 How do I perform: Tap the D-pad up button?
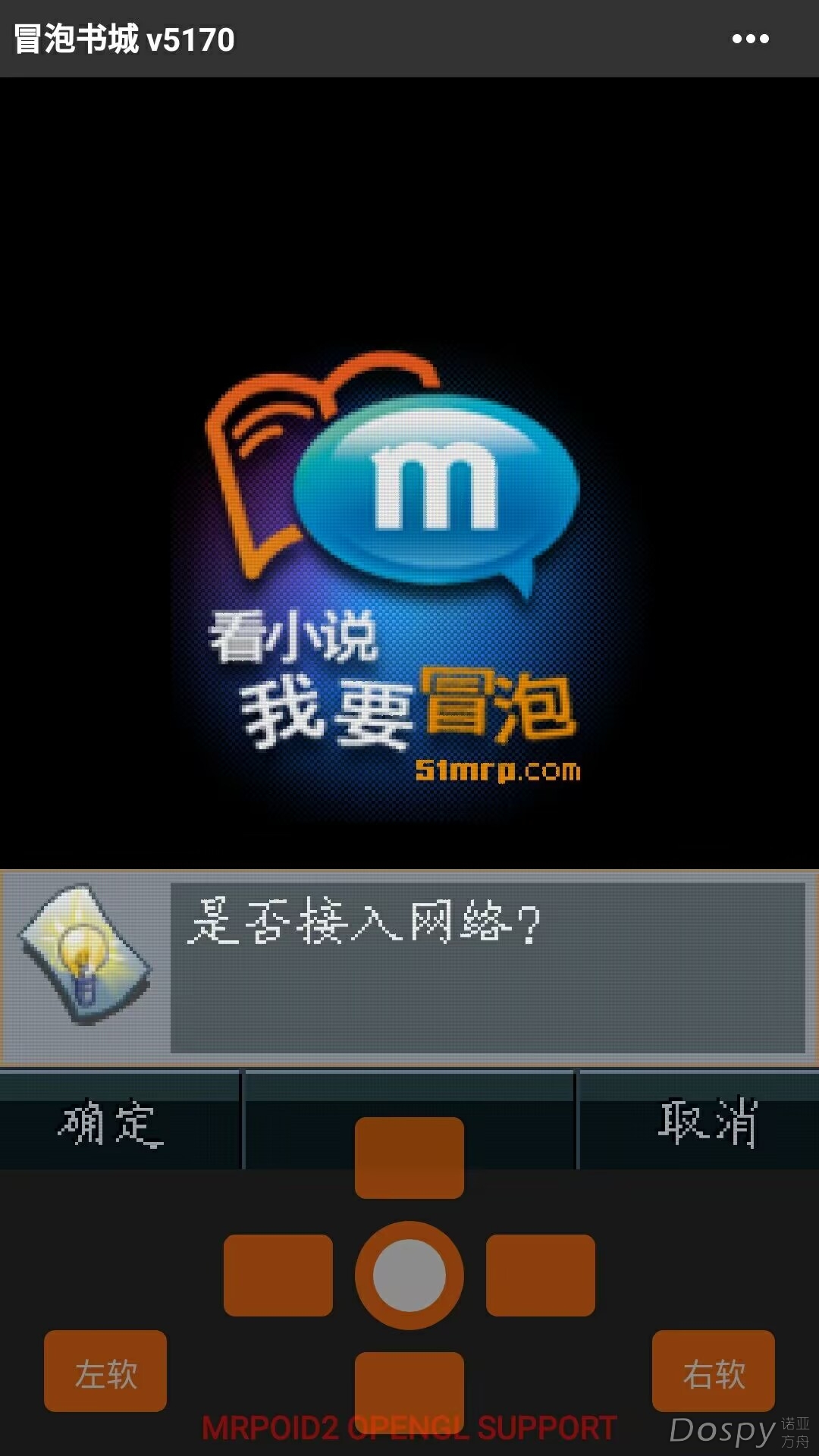click(409, 1157)
